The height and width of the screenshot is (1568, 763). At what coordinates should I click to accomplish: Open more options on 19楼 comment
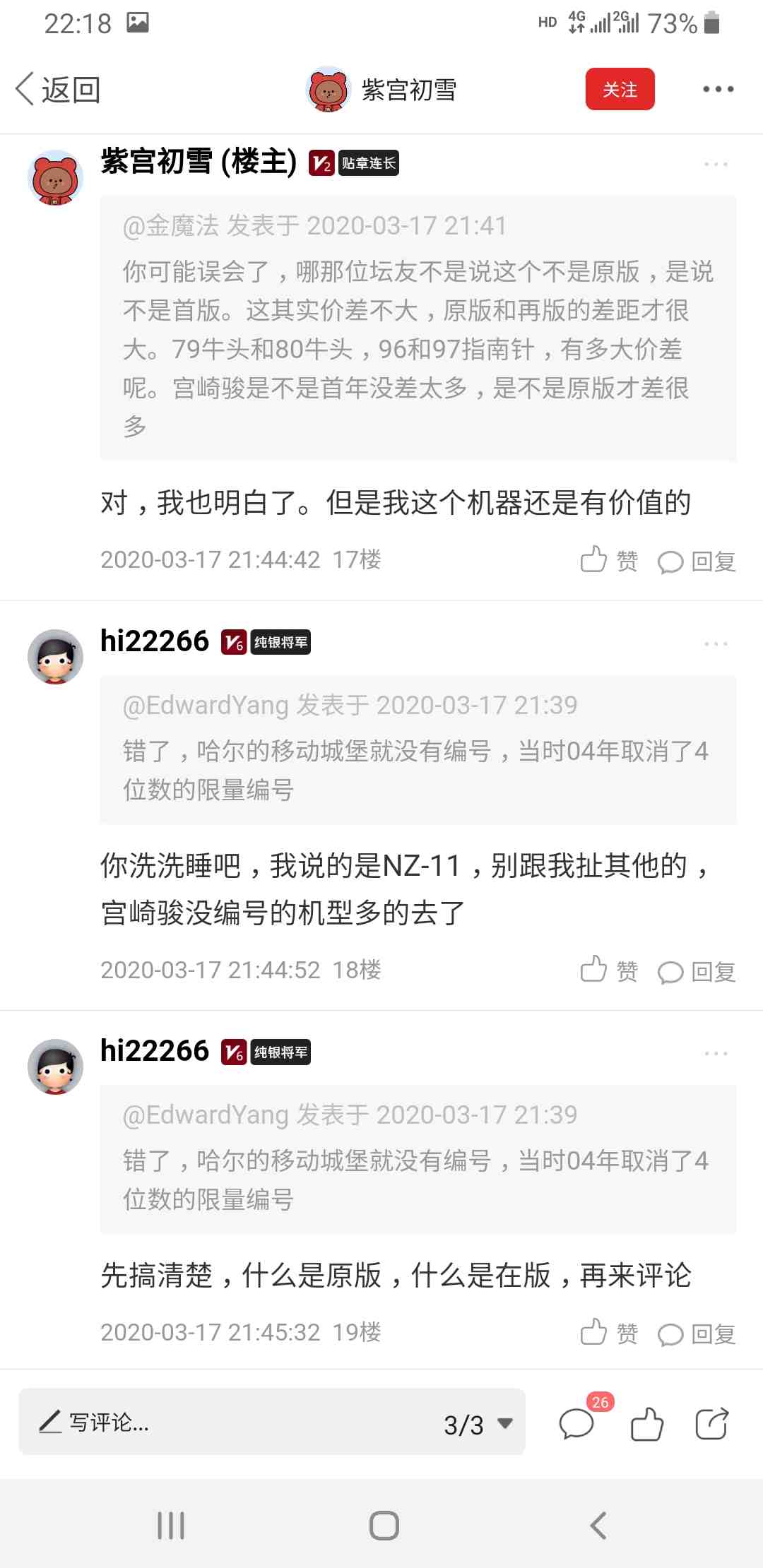click(716, 1054)
